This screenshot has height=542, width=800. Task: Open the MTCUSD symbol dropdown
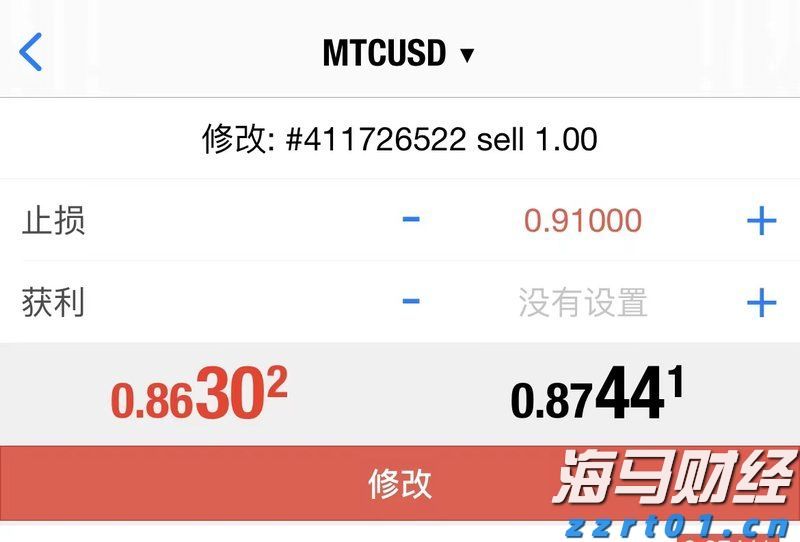[x=398, y=53]
